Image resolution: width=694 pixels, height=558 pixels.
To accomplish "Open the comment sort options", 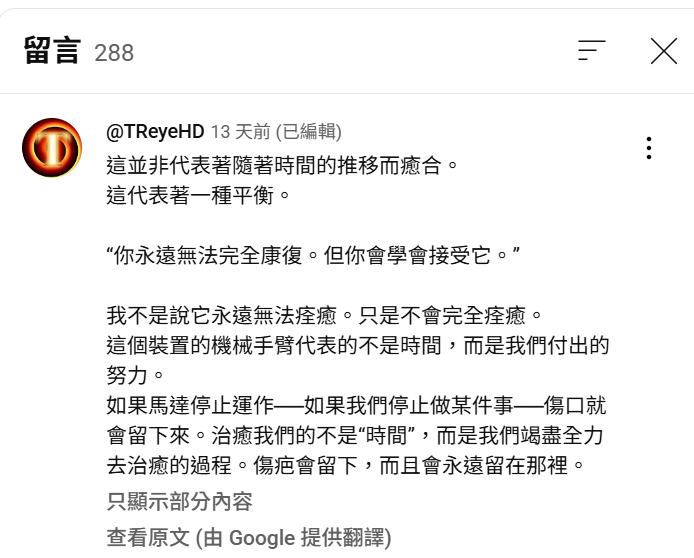I will [x=591, y=51].
